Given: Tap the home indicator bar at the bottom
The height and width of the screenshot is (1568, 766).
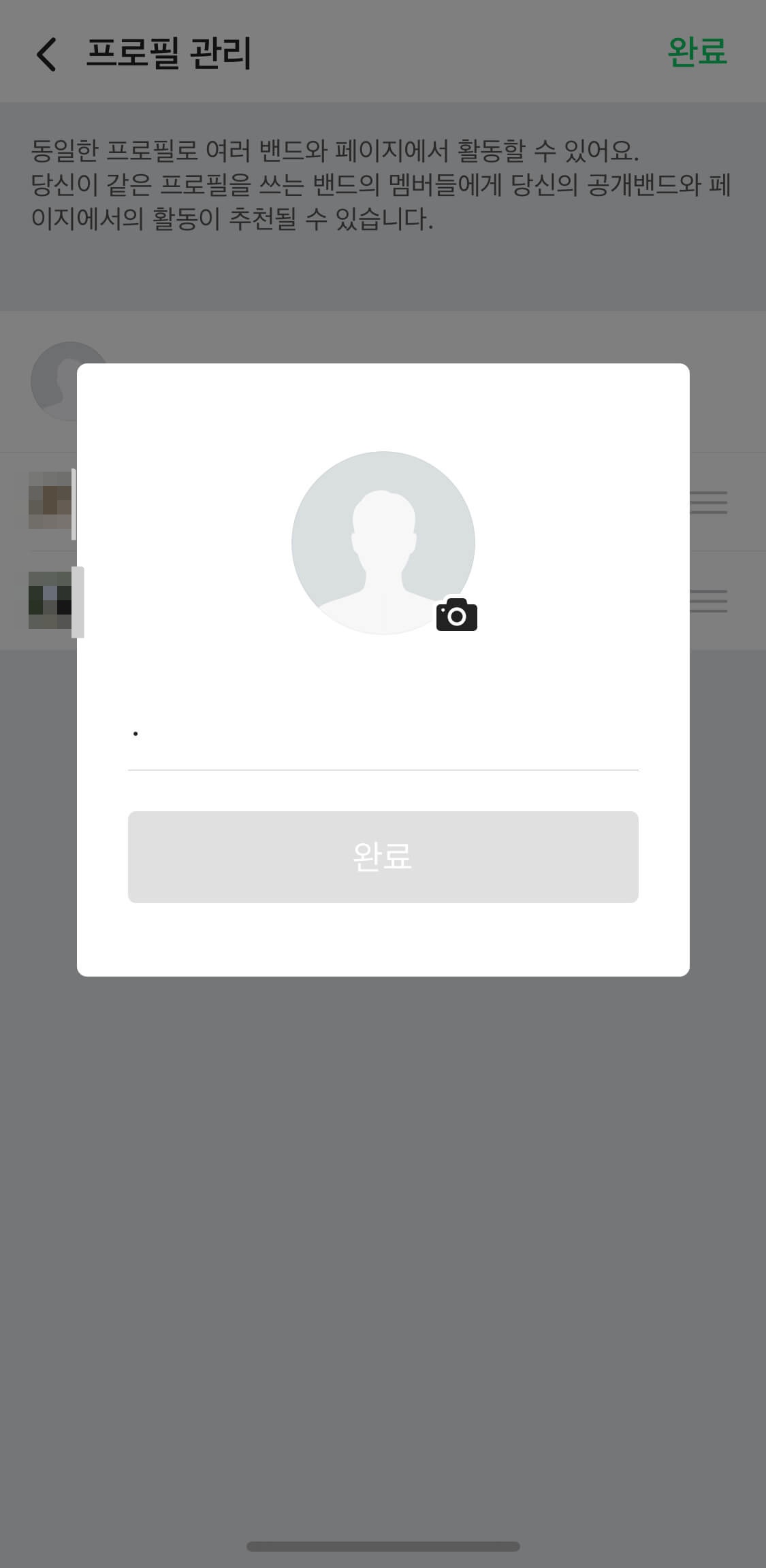Looking at the screenshot, I should (383, 1546).
